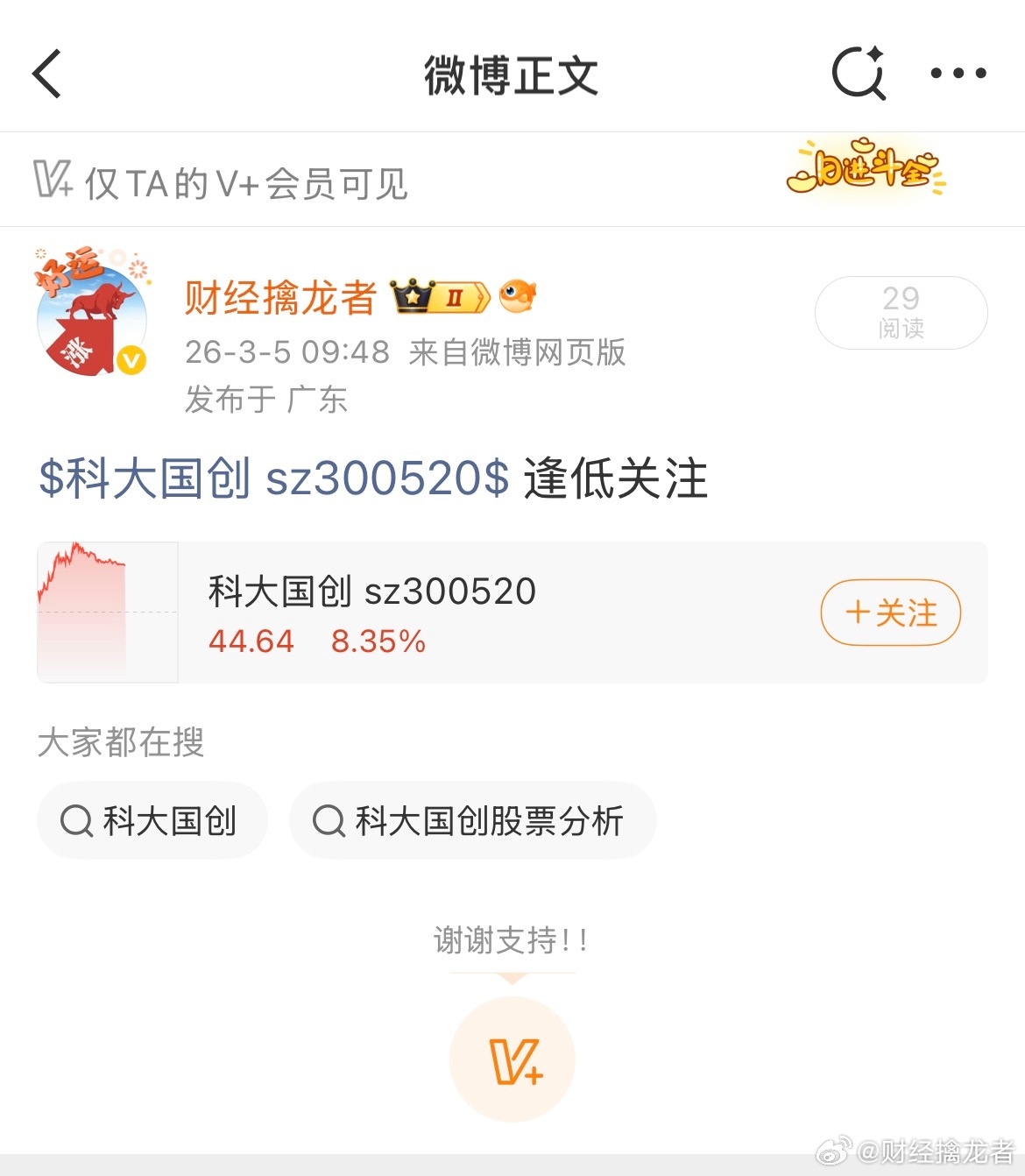Search 科大国创股票分析 suggestion chip

[473, 821]
